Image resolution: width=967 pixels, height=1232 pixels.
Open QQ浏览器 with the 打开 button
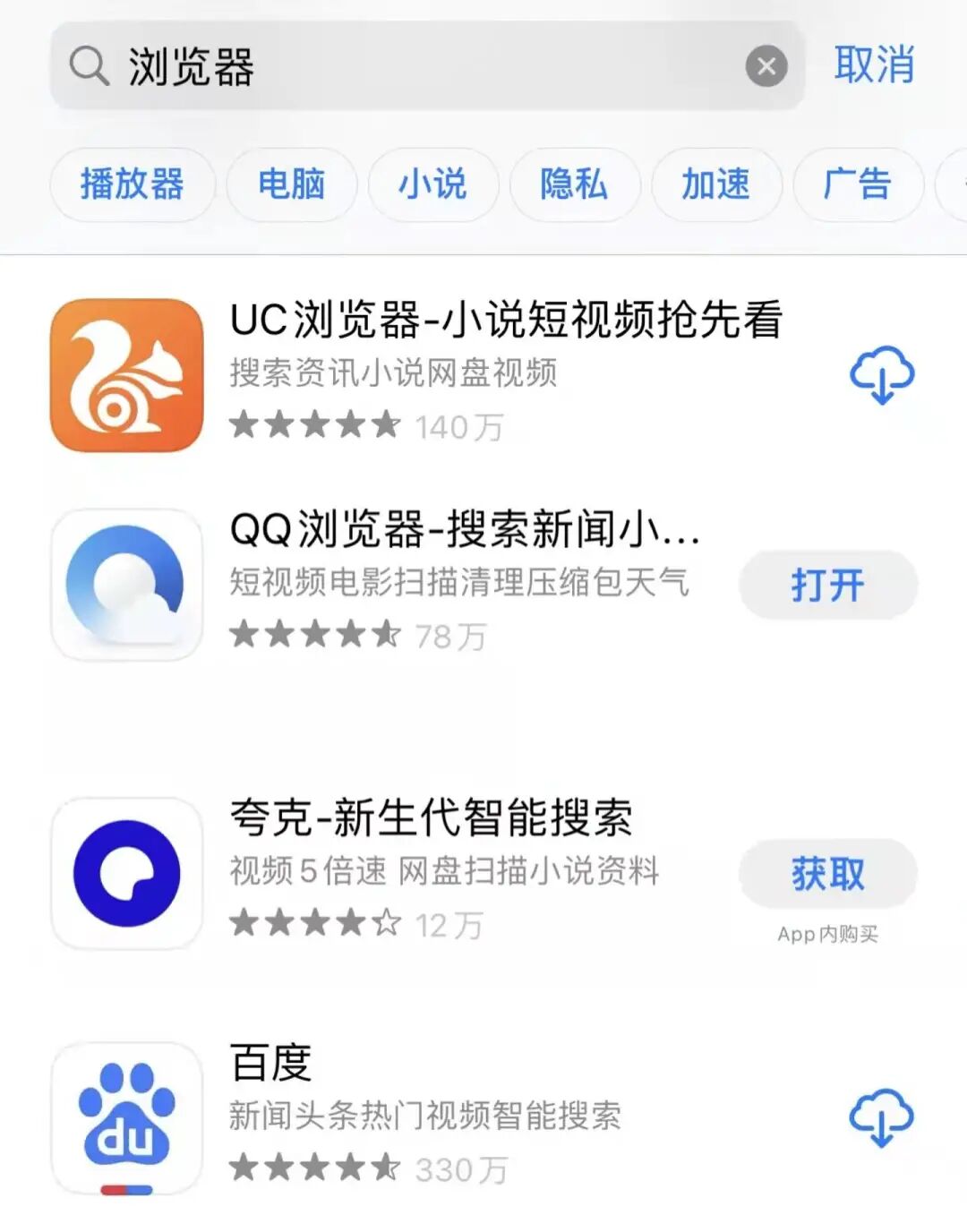click(827, 586)
